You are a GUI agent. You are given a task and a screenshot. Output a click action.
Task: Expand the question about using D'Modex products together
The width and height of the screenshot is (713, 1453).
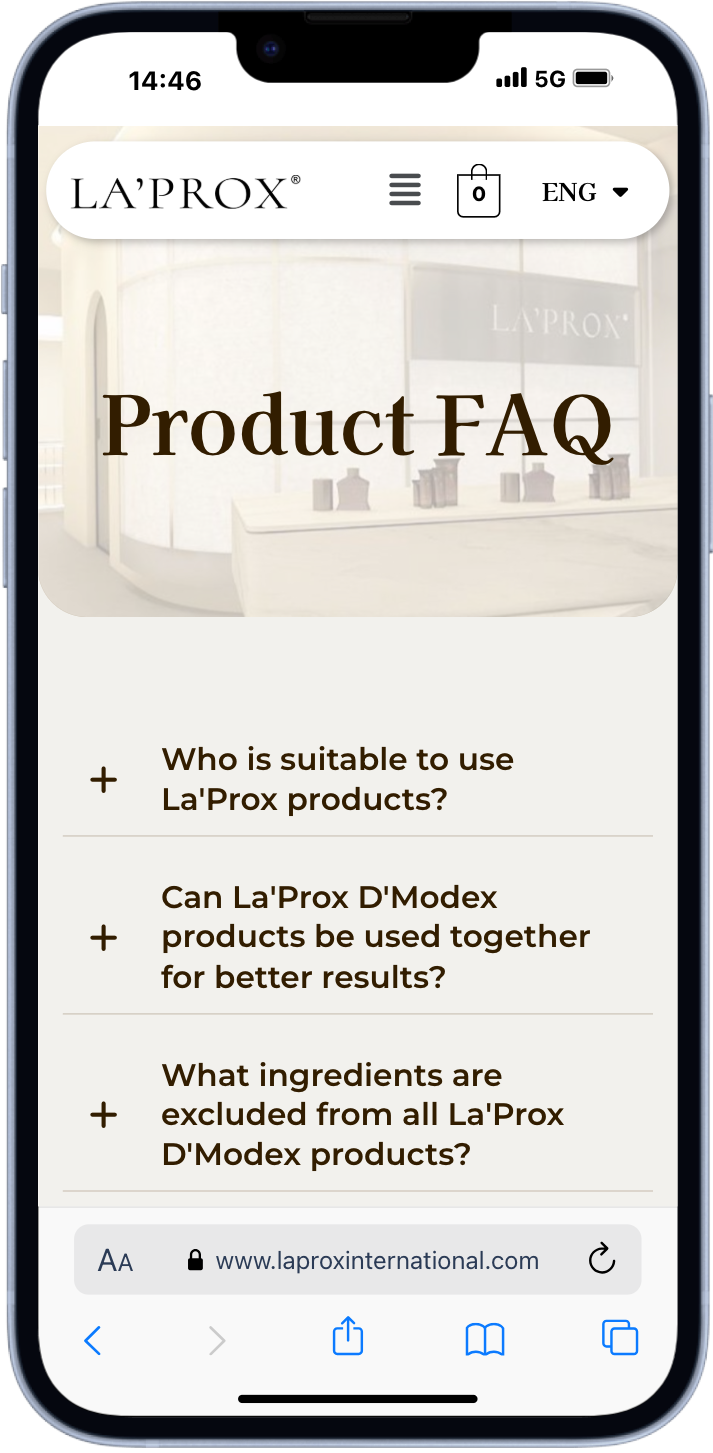point(358,937)
